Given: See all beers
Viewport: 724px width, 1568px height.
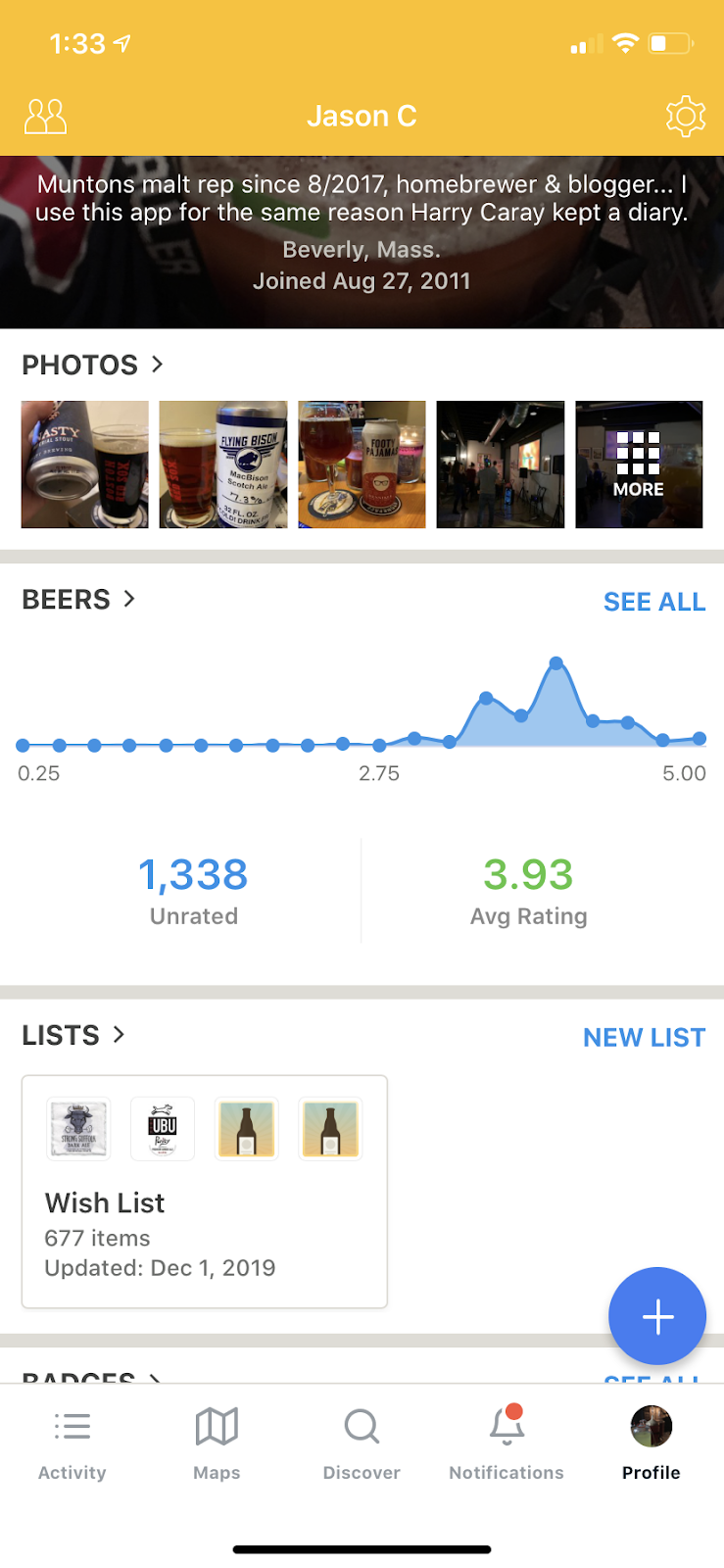Looking at the screenshot, I should pyautogui.click(x=653, y=602).
